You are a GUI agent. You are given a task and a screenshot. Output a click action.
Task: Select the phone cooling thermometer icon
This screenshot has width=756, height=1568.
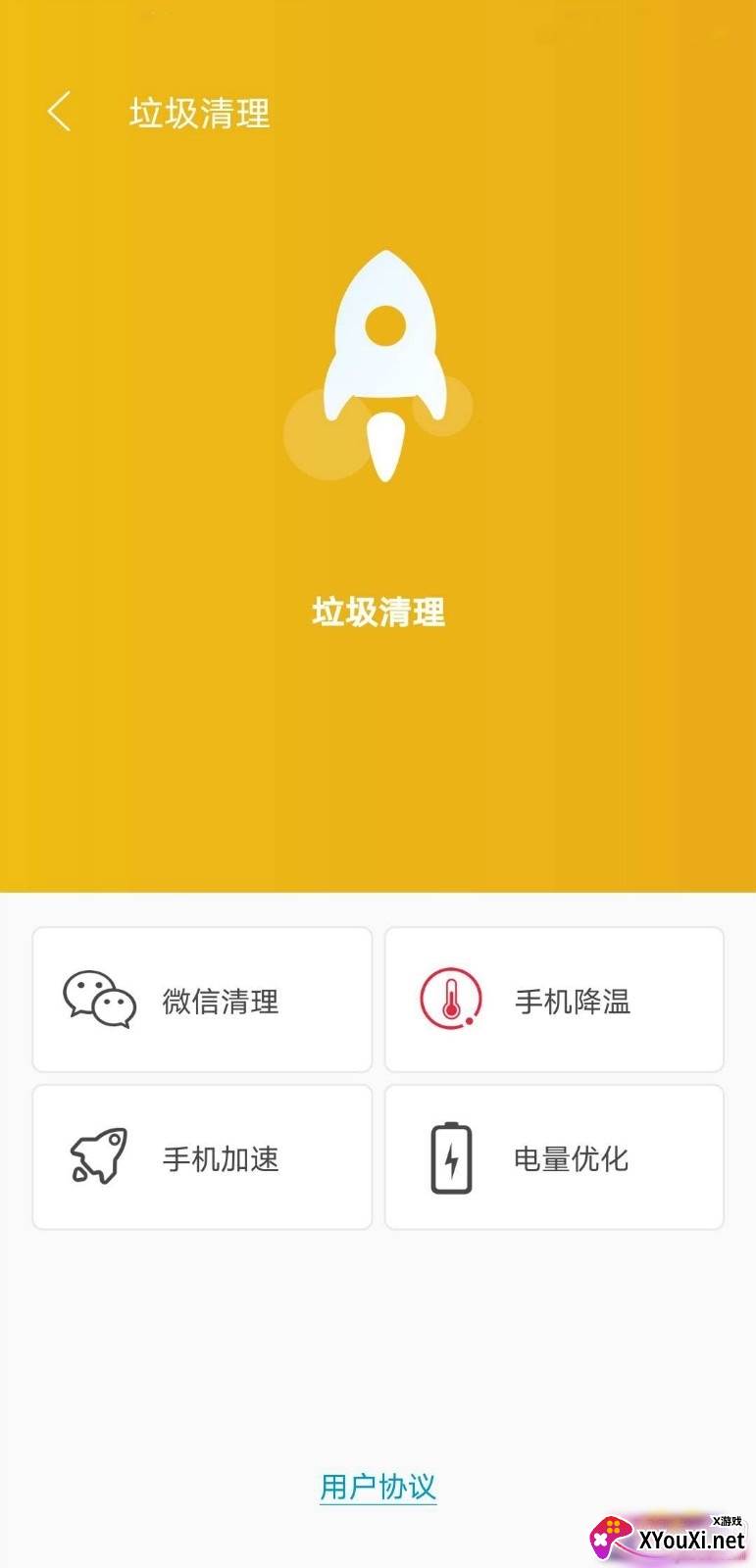(x=450, y=1000)
